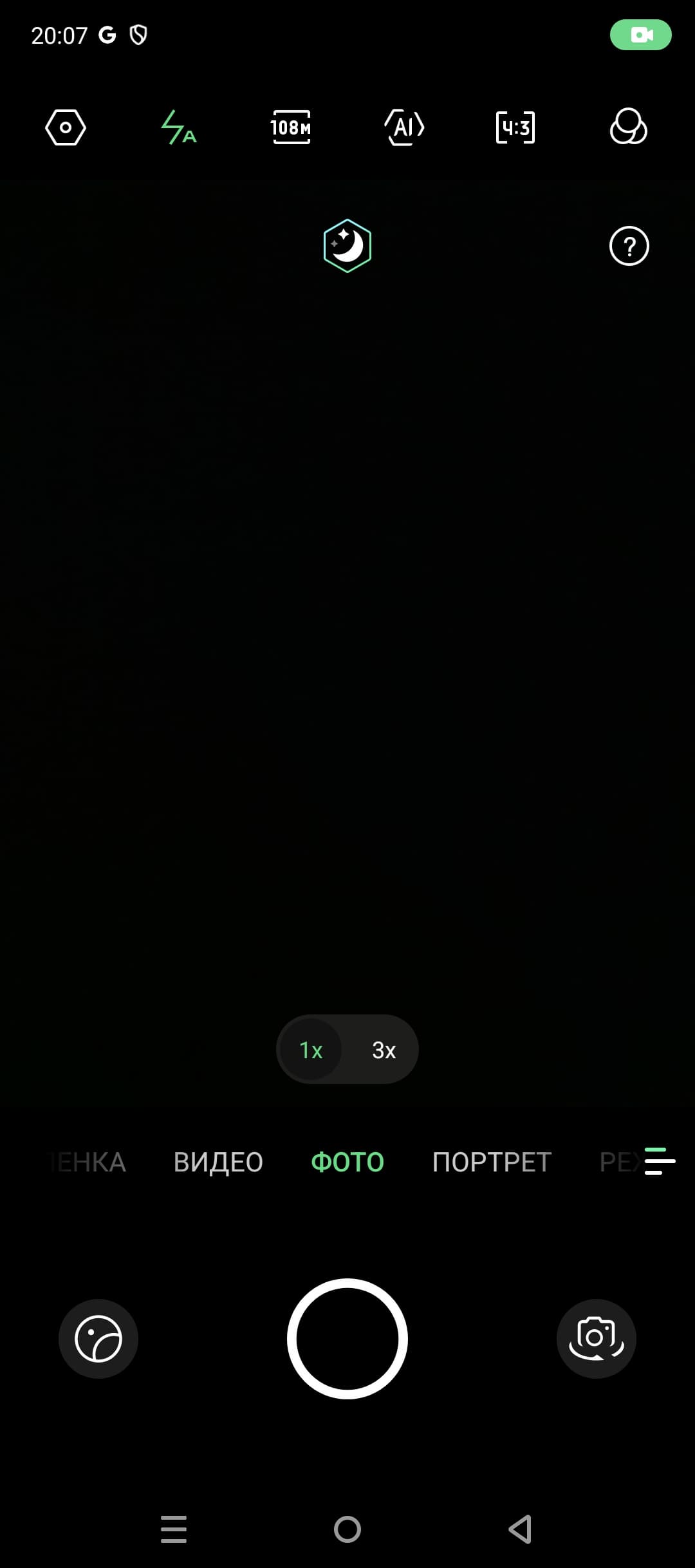Image resolution: width=695 pixels, height=1568 pixels.
Task: Open the help question mark
Action: 629,246
